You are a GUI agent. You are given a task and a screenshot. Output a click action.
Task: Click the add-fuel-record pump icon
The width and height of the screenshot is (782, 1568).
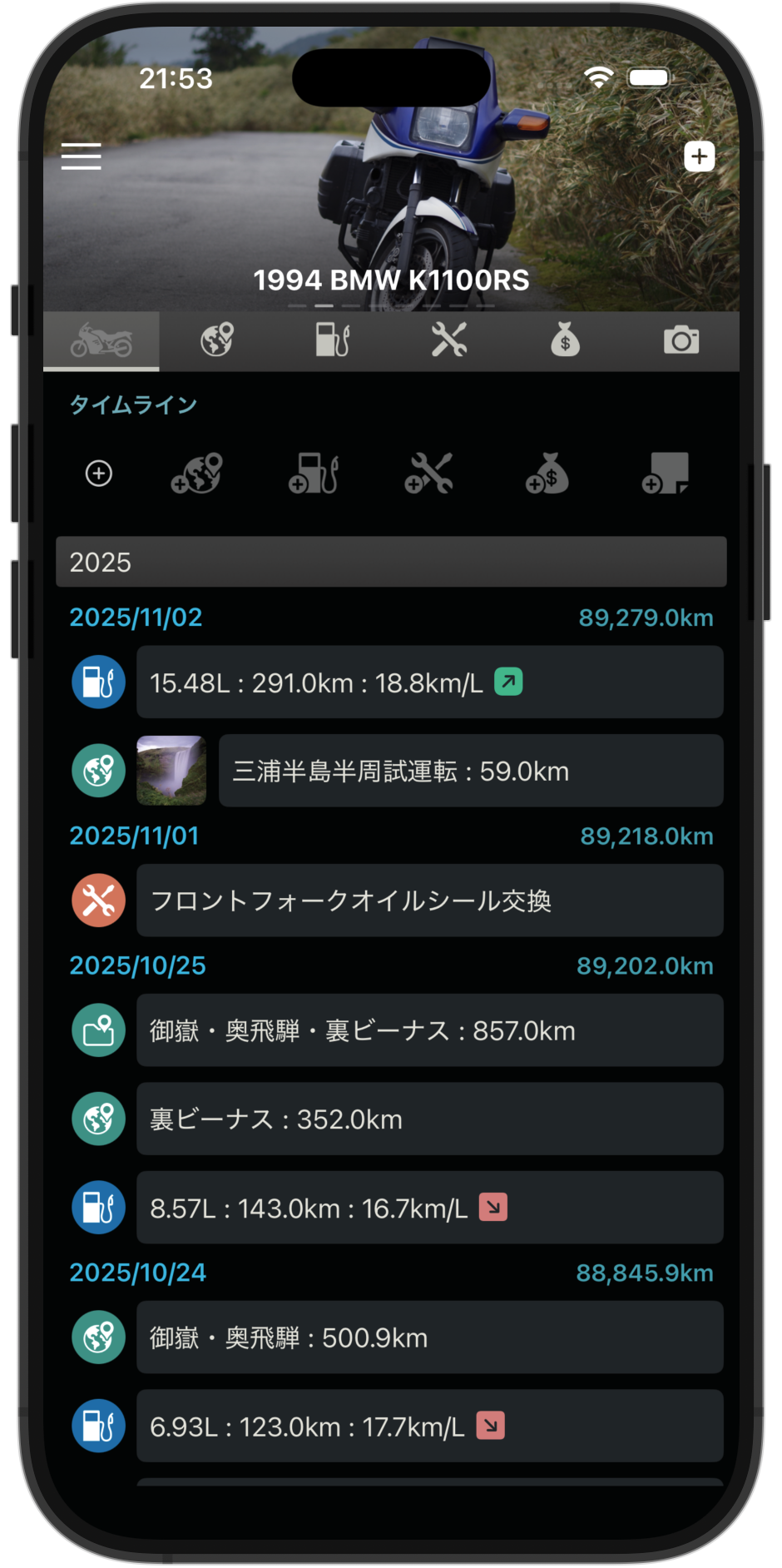click(313, 474)
